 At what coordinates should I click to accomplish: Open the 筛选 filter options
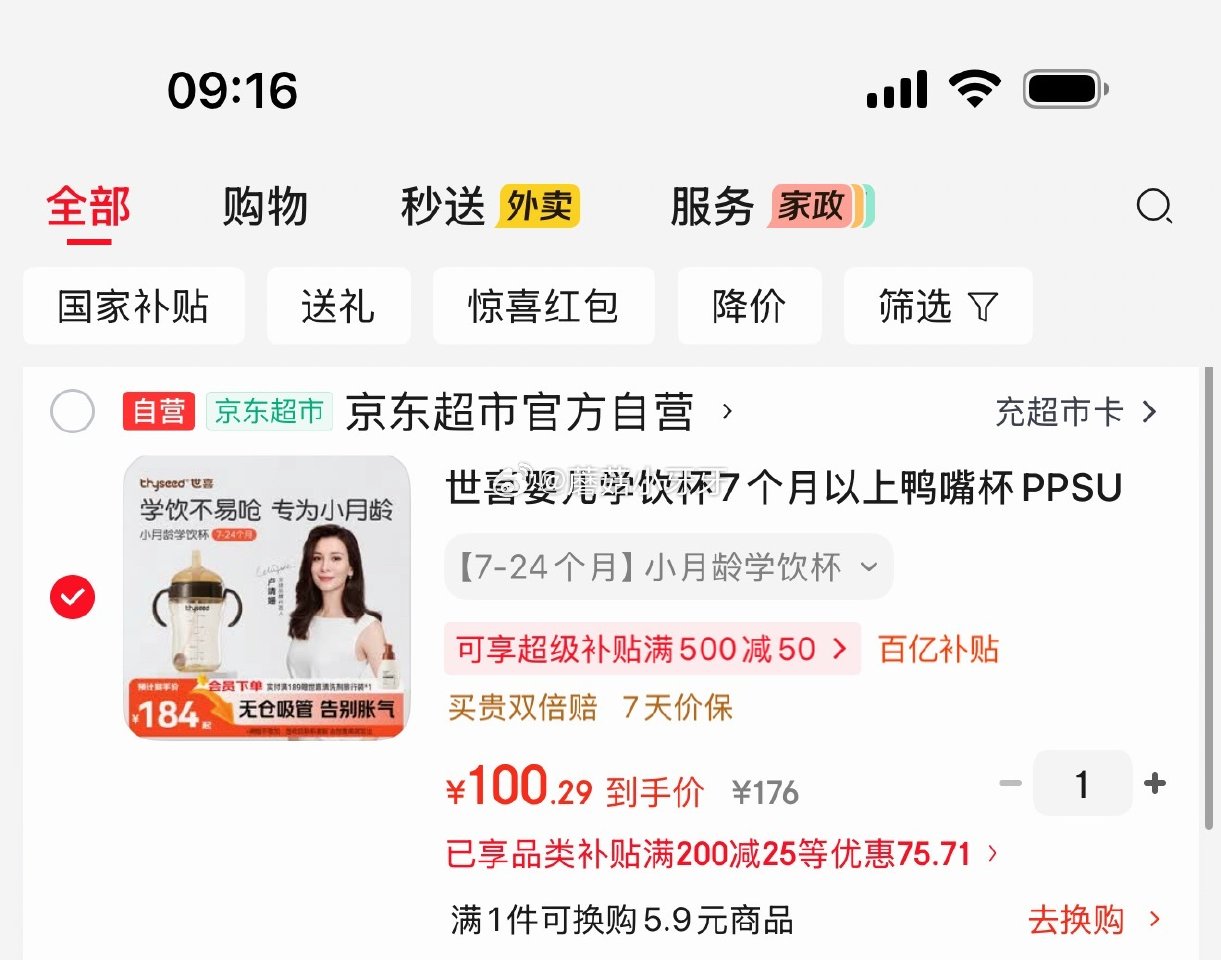pos(937,306)
